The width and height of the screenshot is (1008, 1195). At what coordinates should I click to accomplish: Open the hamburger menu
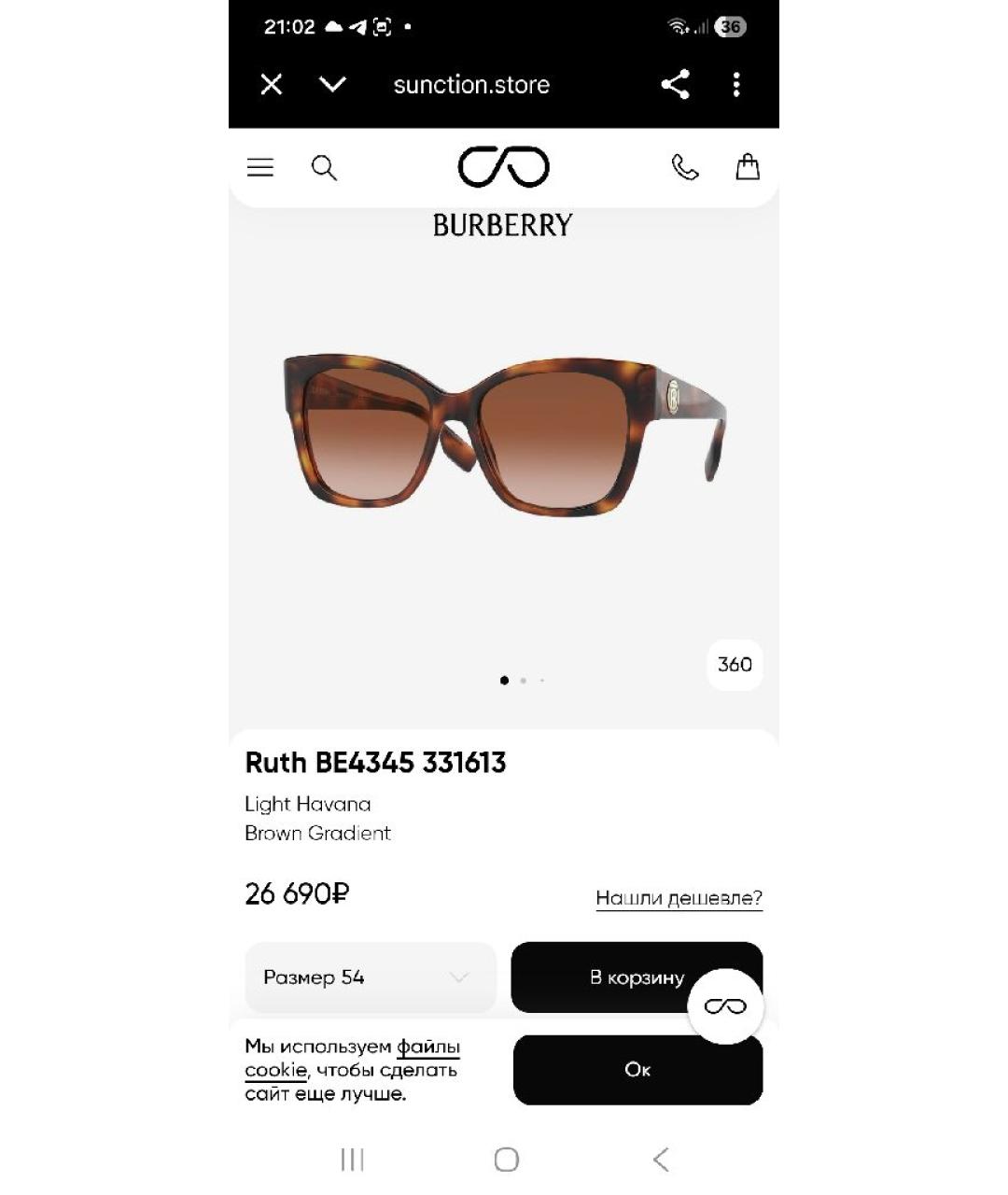click(260, 168)
